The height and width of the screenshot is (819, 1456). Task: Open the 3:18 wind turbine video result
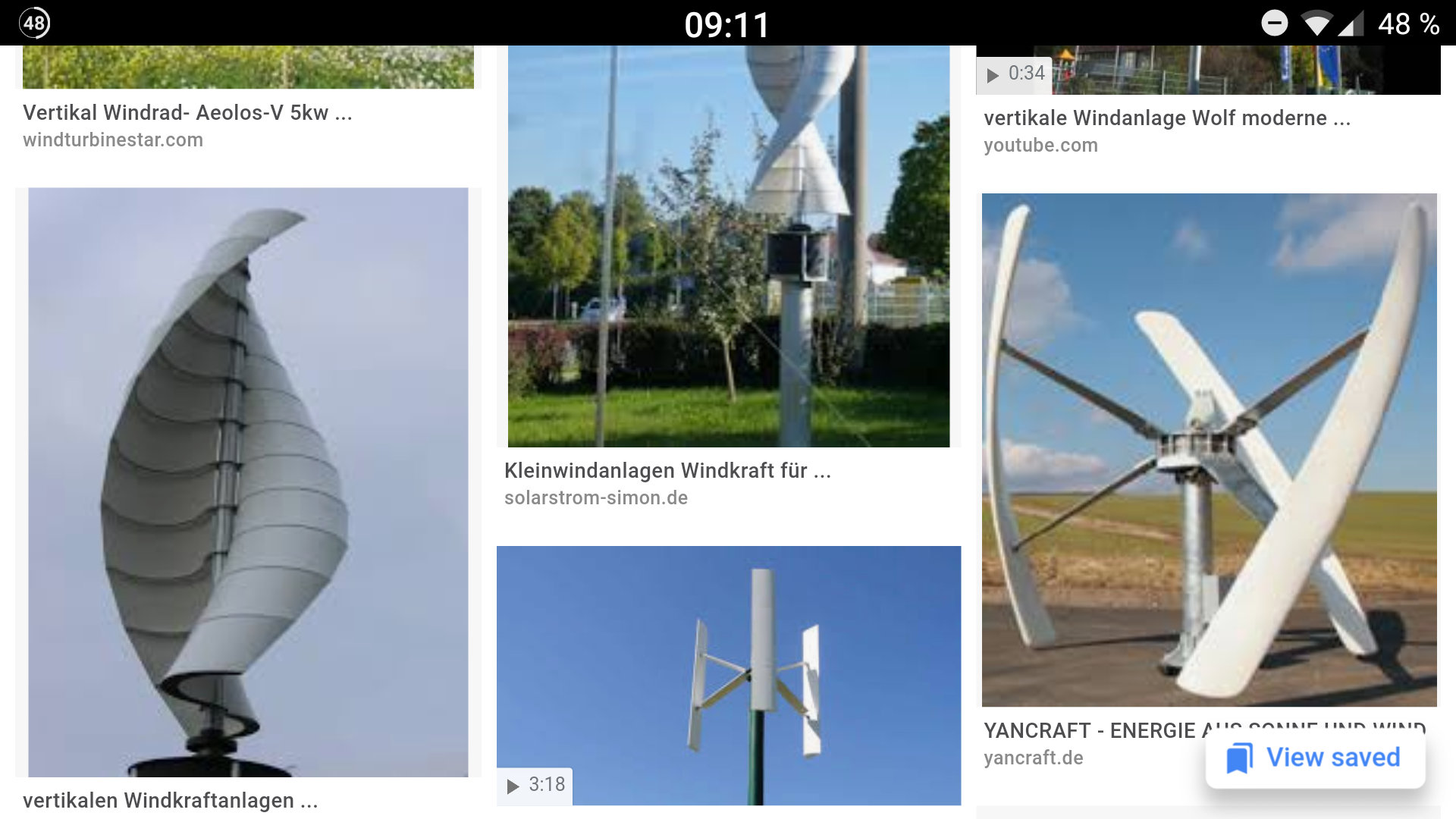pyautogui.click(x=728, y=675)
